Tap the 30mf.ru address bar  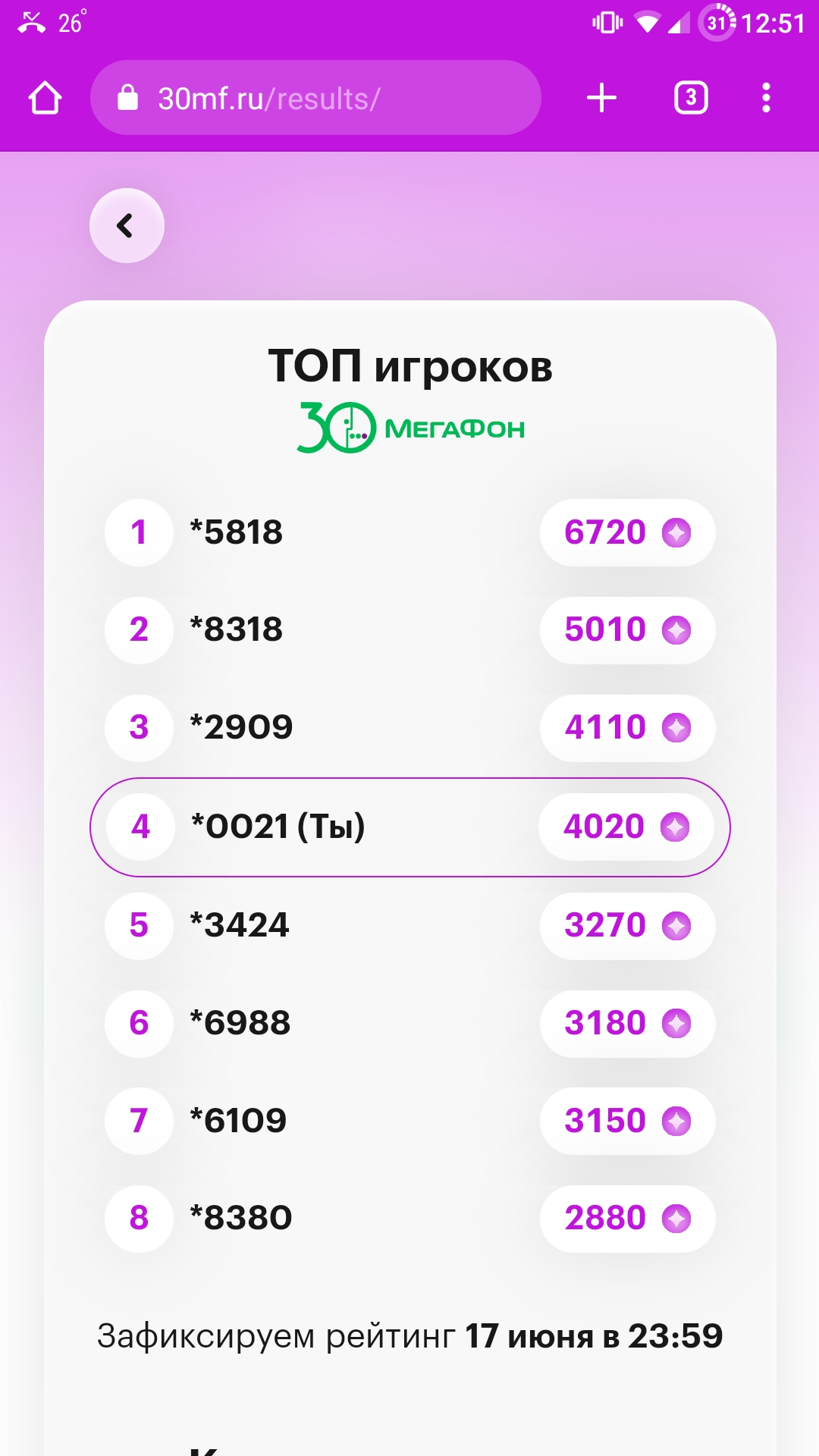(315, 98)
